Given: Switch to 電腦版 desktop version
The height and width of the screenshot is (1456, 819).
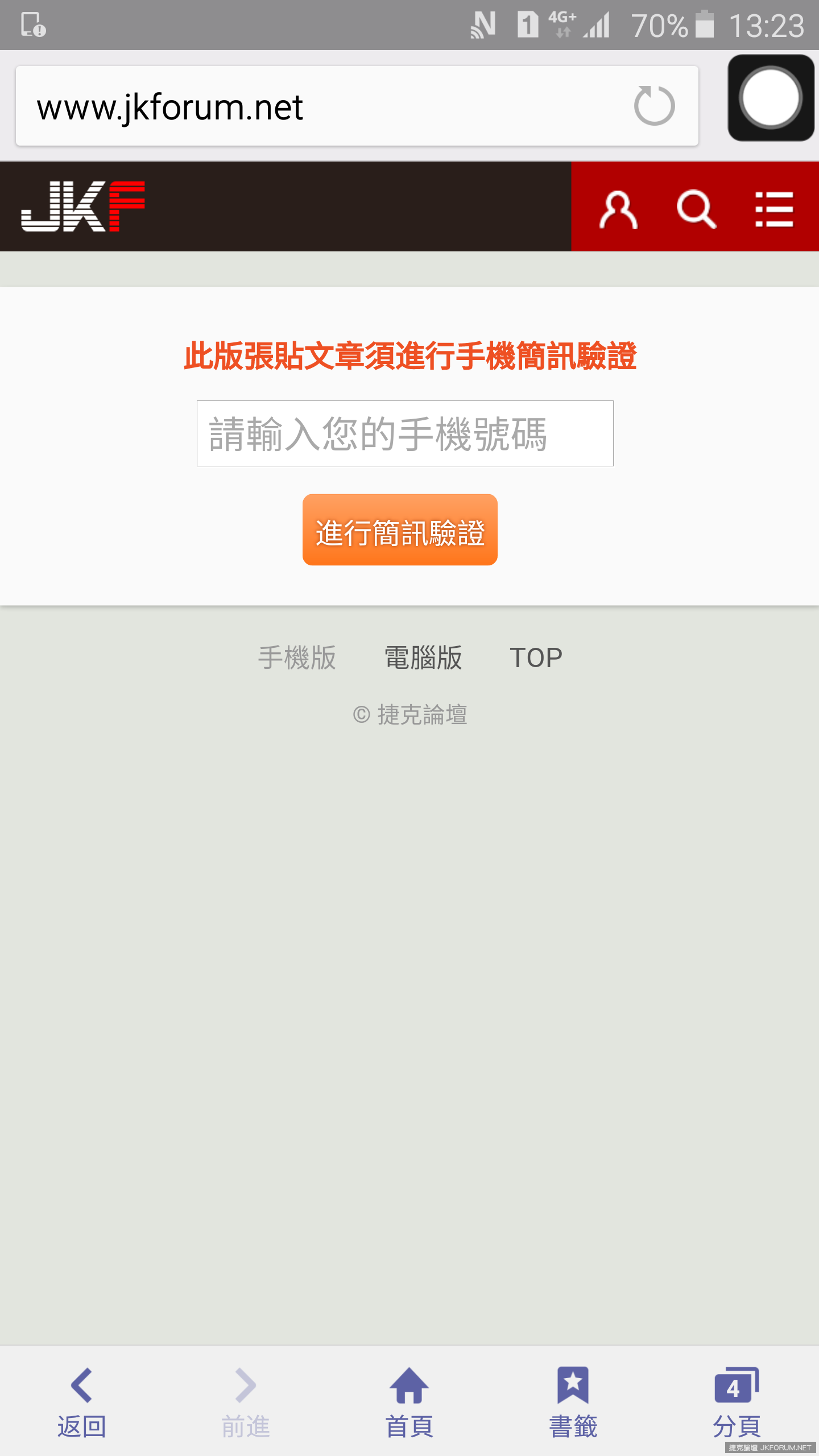Looking at the screenshot, I should click(423, 658).
